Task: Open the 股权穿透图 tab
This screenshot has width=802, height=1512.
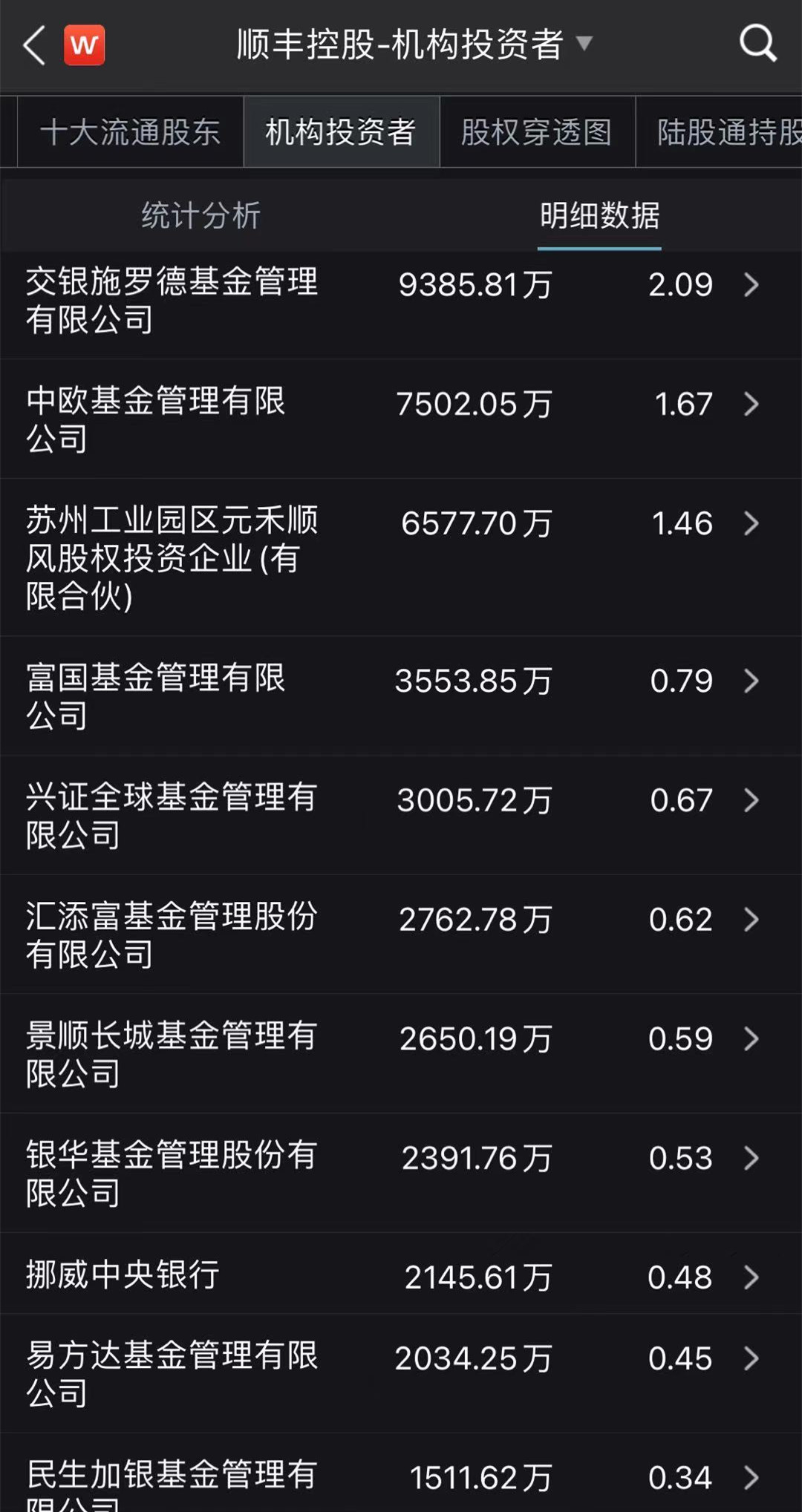Action: (537, 131)
